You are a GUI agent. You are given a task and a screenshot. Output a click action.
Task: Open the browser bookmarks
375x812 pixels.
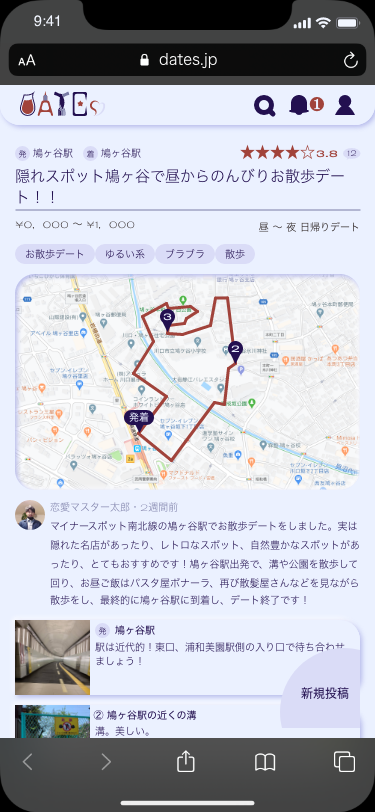click(x=265, y=762)
